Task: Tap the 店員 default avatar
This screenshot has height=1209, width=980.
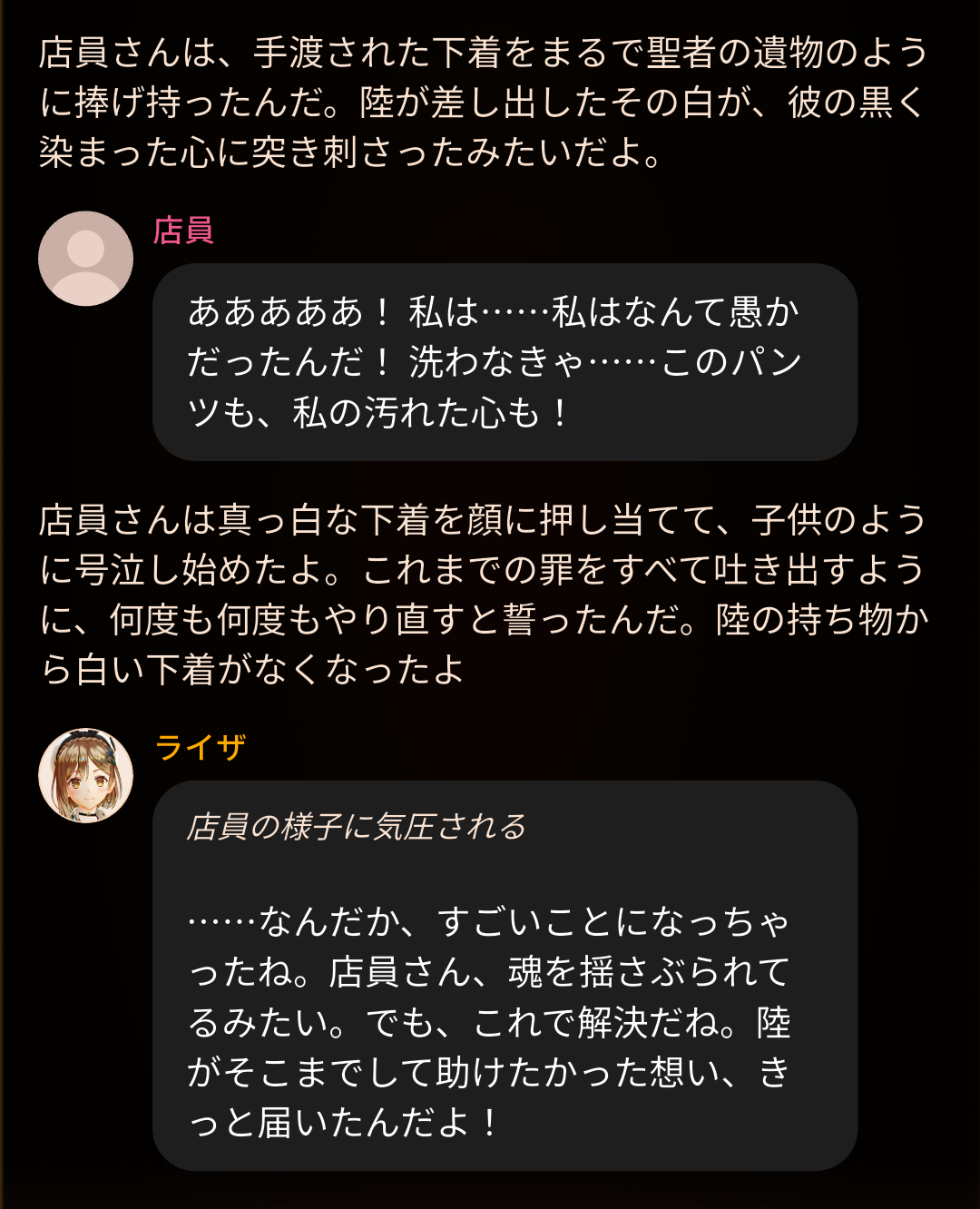Action: [x=86, y=259]
